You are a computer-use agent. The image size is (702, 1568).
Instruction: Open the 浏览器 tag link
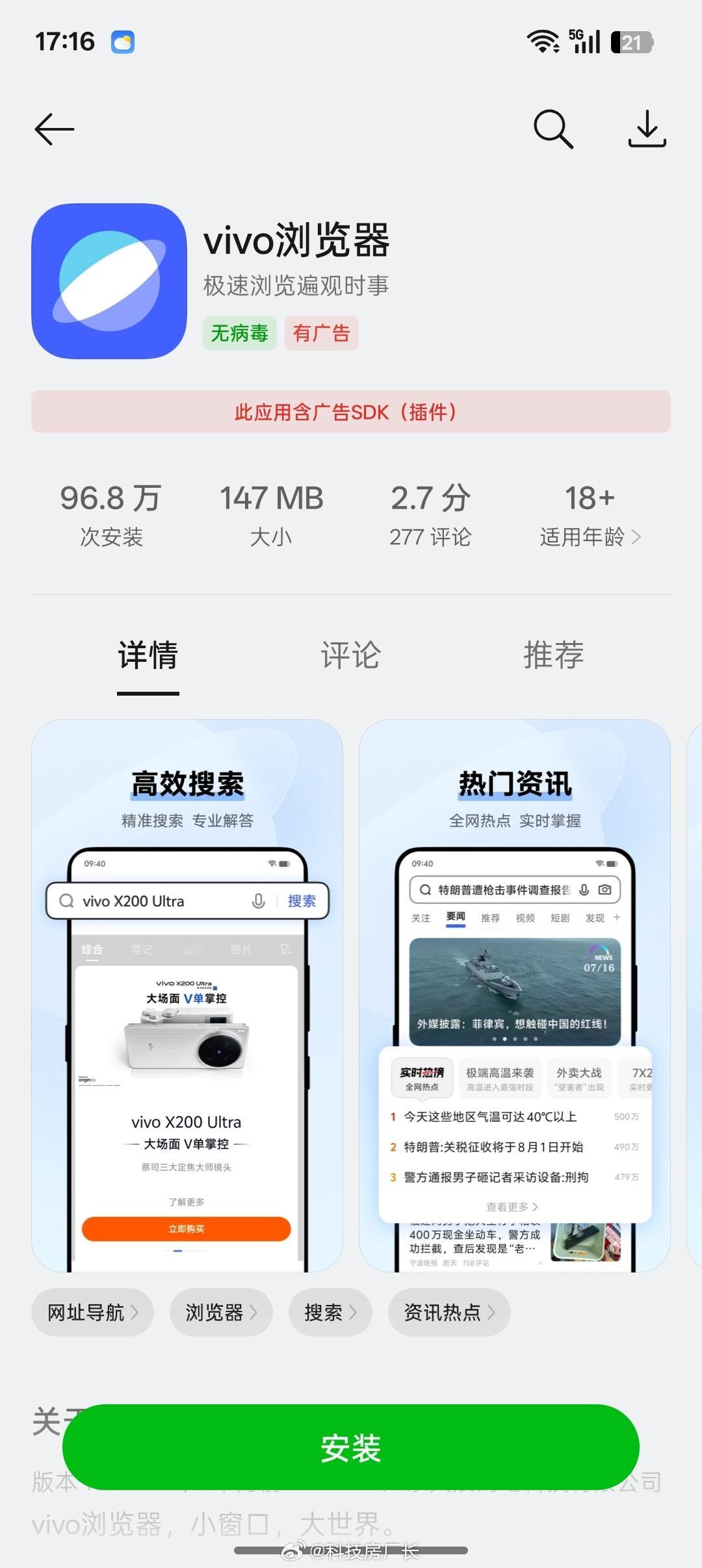(x=220, y=1313)
